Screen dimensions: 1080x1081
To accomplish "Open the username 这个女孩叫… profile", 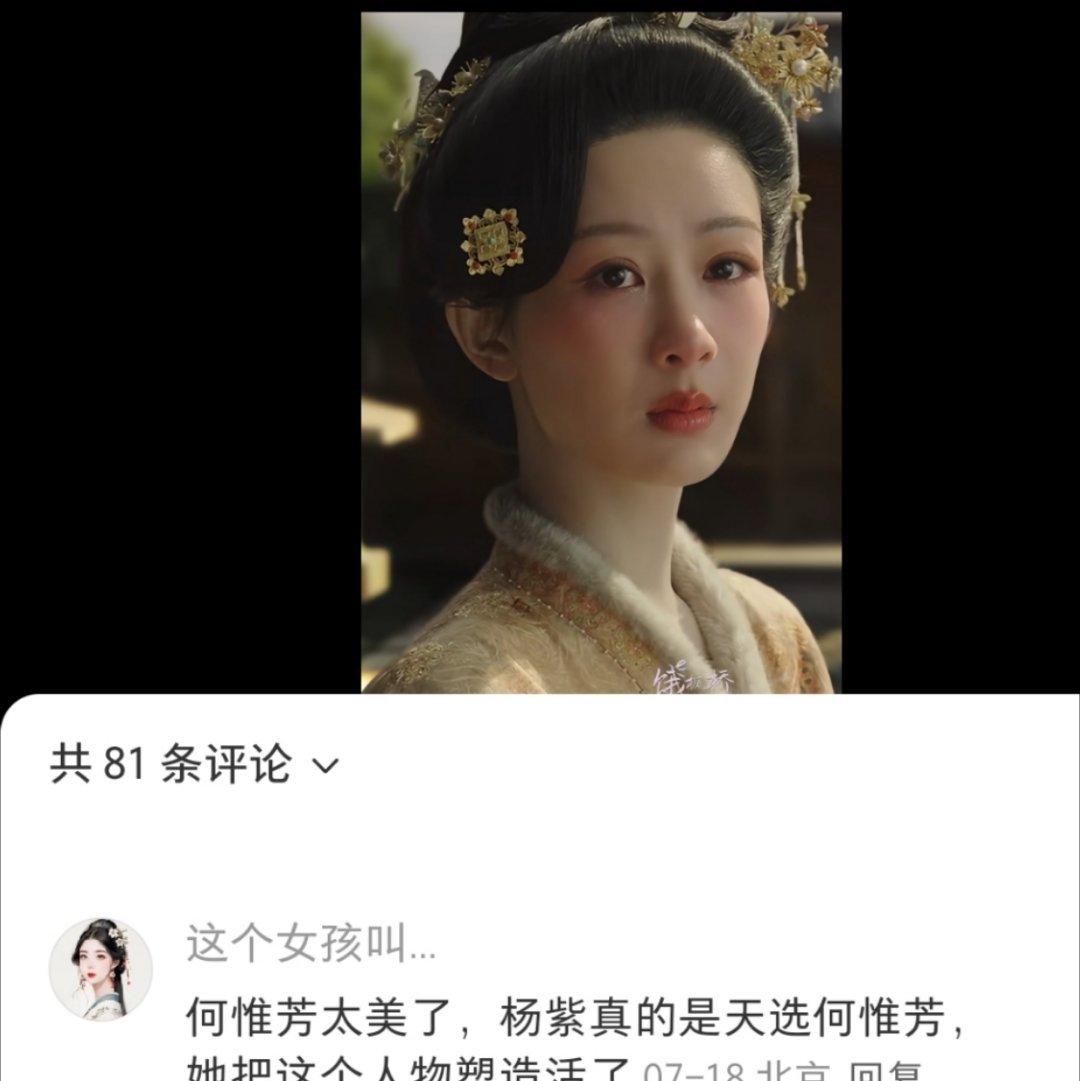I will (311, 944).
